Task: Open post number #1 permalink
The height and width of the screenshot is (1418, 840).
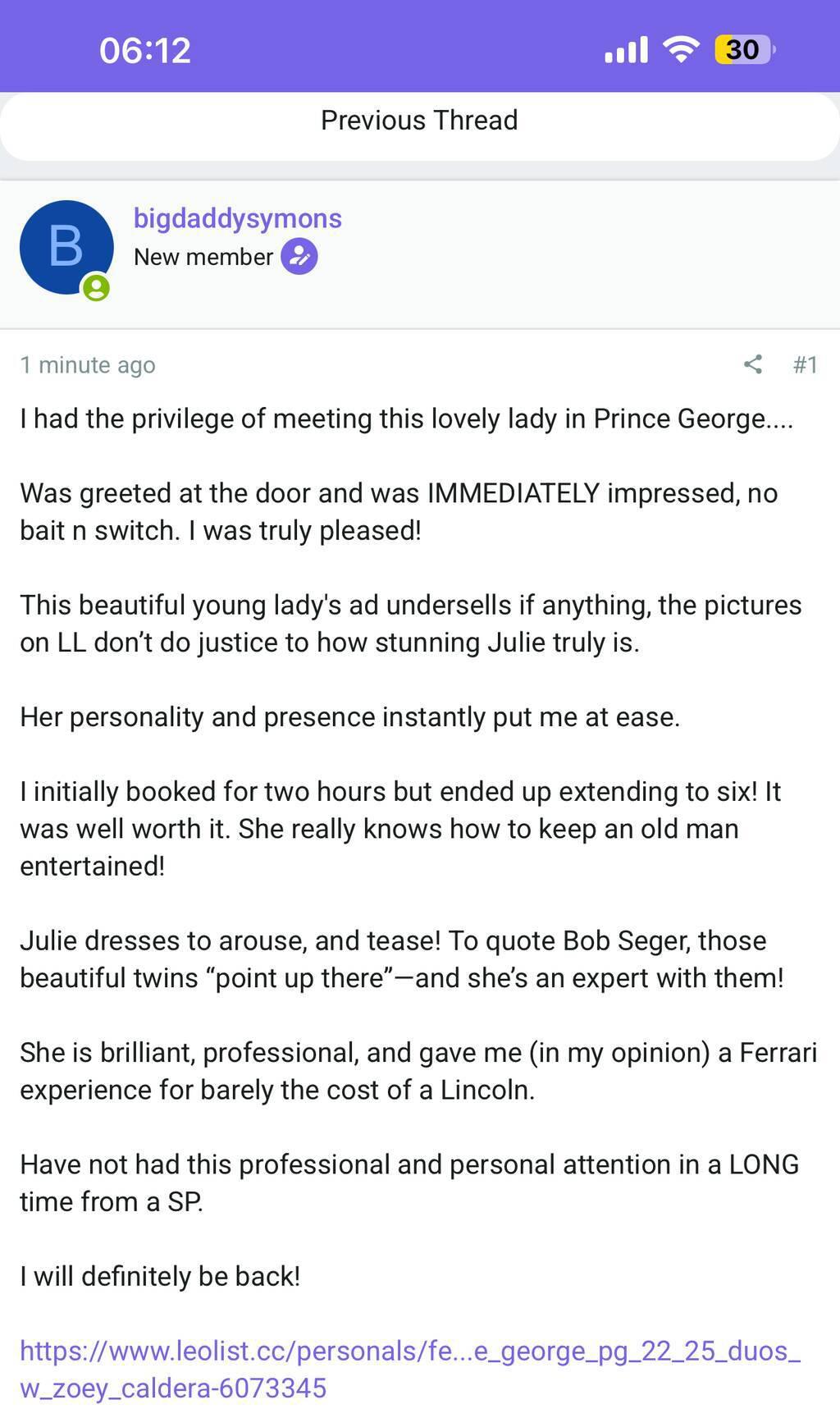Action: click(x=805, y=364)
